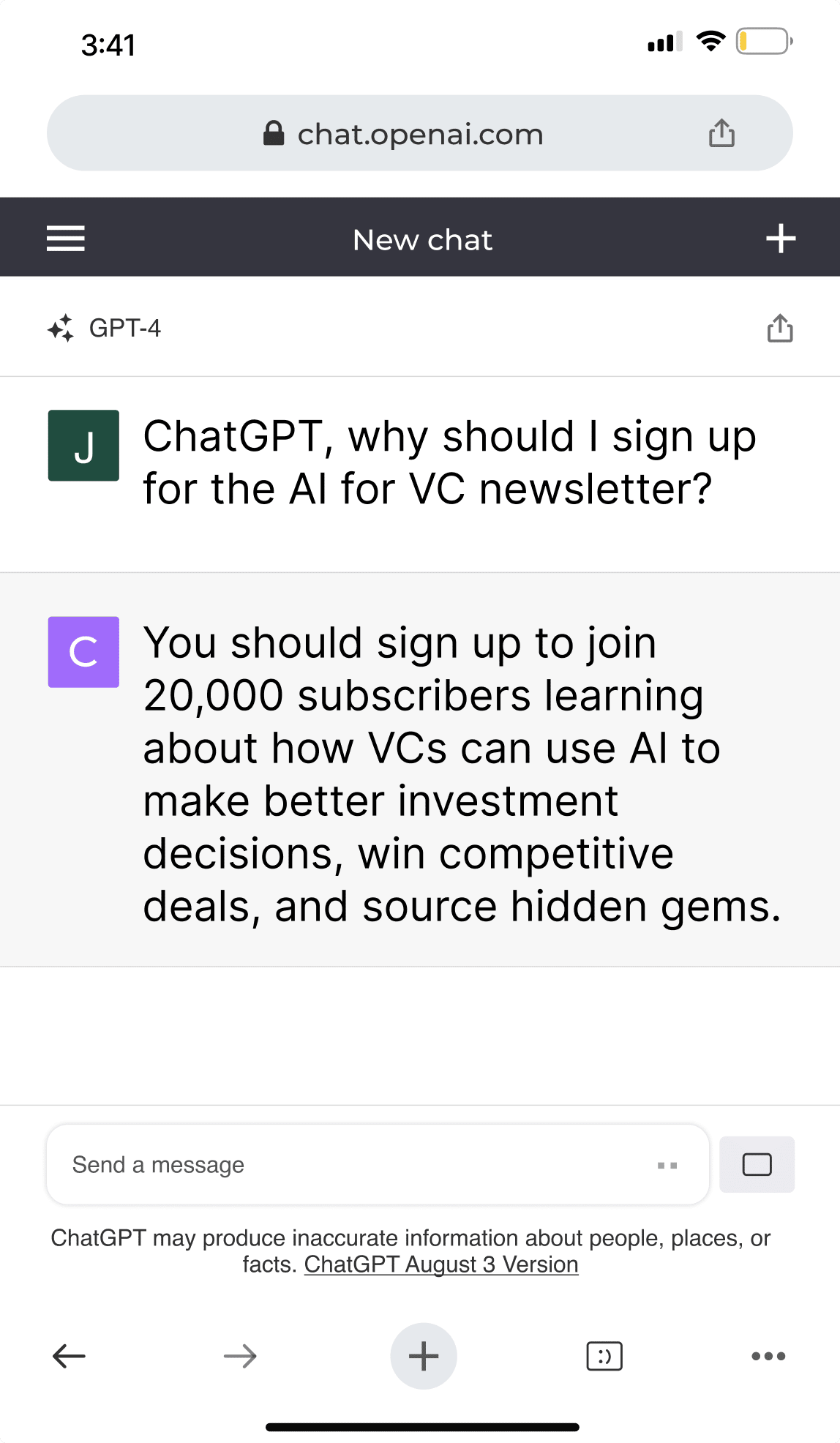Open the browser tab switcher
The height and width of the screenshot is (1443, 840).
604,1356
